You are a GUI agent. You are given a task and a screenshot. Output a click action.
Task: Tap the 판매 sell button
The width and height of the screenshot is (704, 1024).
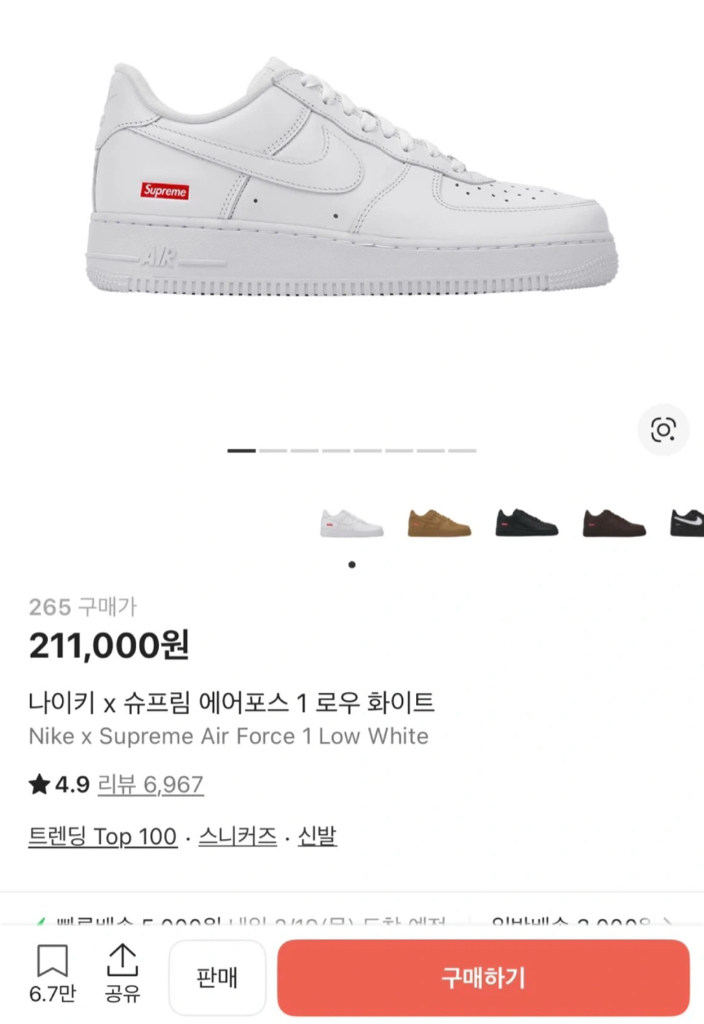(x=217, y=978)
